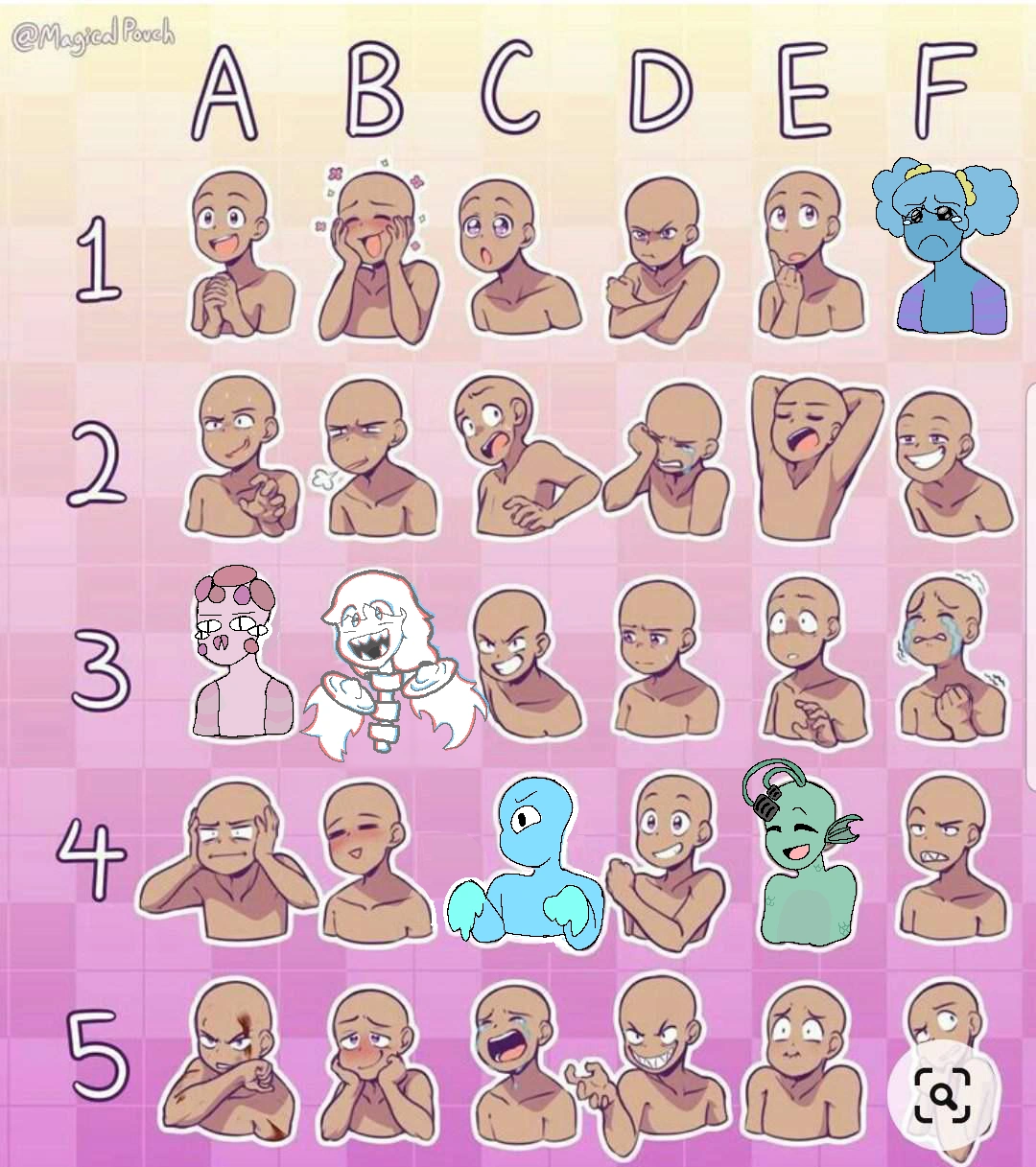The image size is (1036, 1167).
Task: Click the Google Lens search icon
Action: (945, 1095)
